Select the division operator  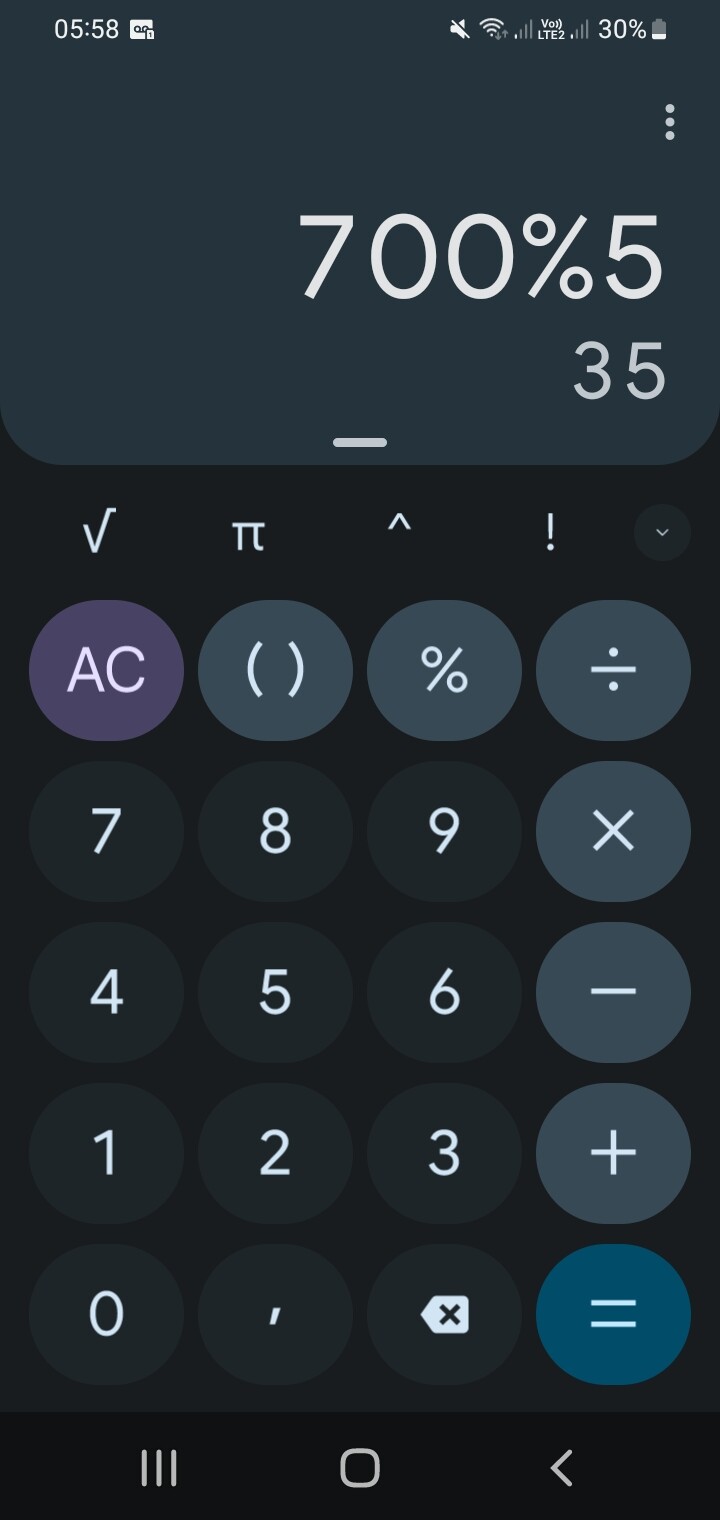613,670
